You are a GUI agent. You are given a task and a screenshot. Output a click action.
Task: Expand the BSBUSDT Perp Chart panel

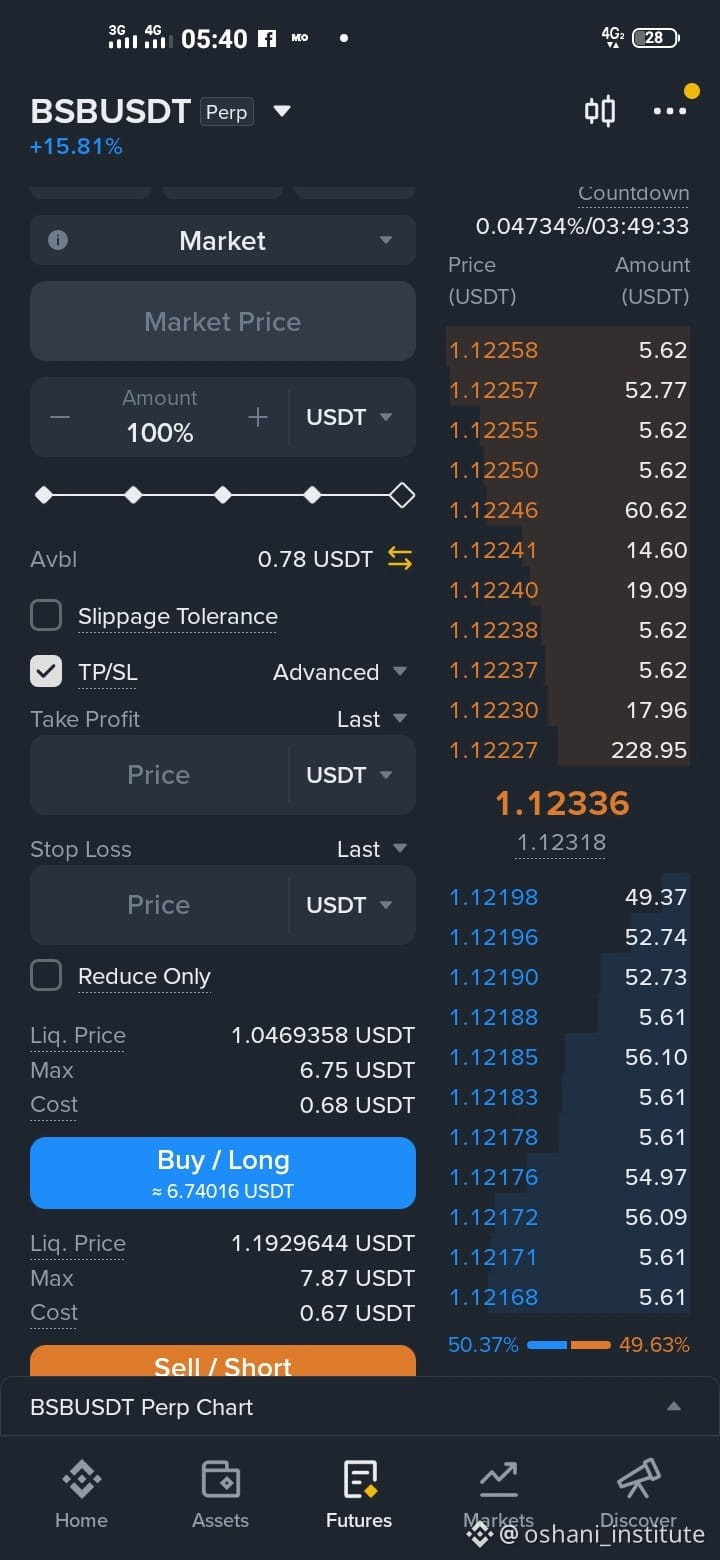(x=360, y=1407)
